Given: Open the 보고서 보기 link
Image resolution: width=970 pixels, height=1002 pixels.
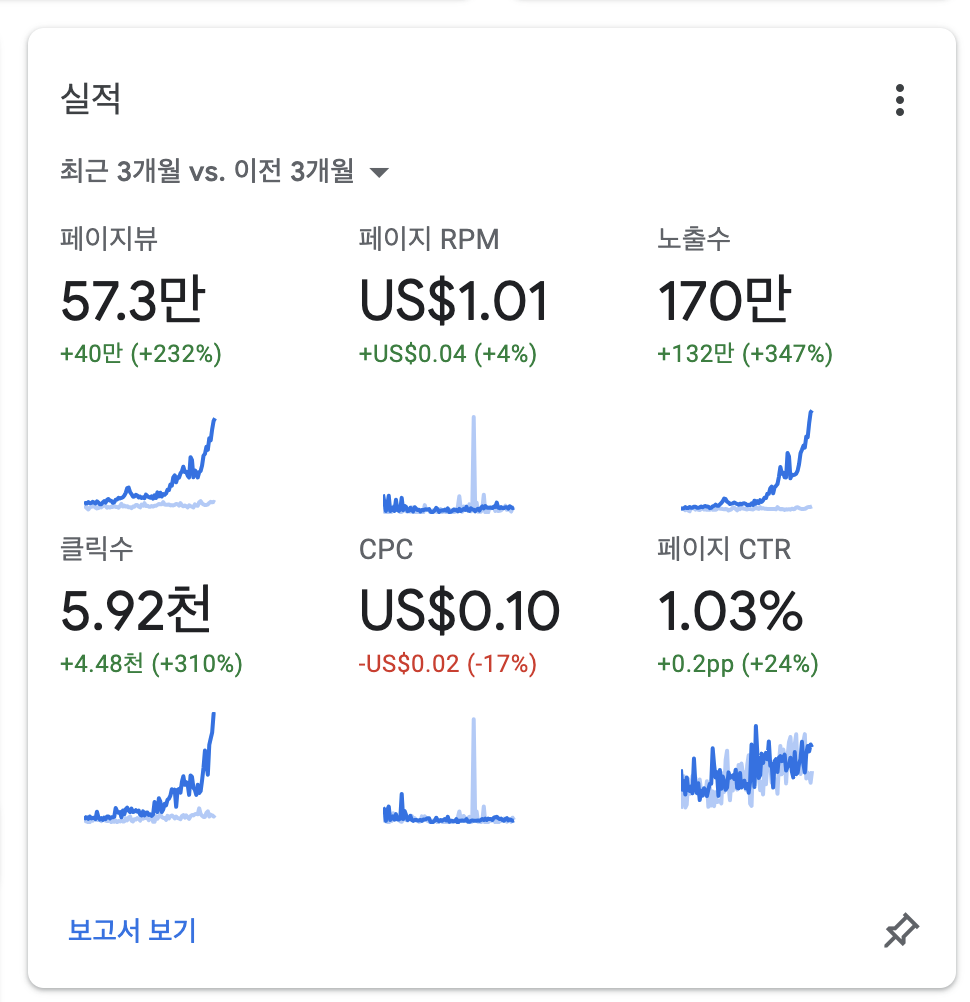Looking at the screenshot, I should pyautogui.click(x=132, y=931).
